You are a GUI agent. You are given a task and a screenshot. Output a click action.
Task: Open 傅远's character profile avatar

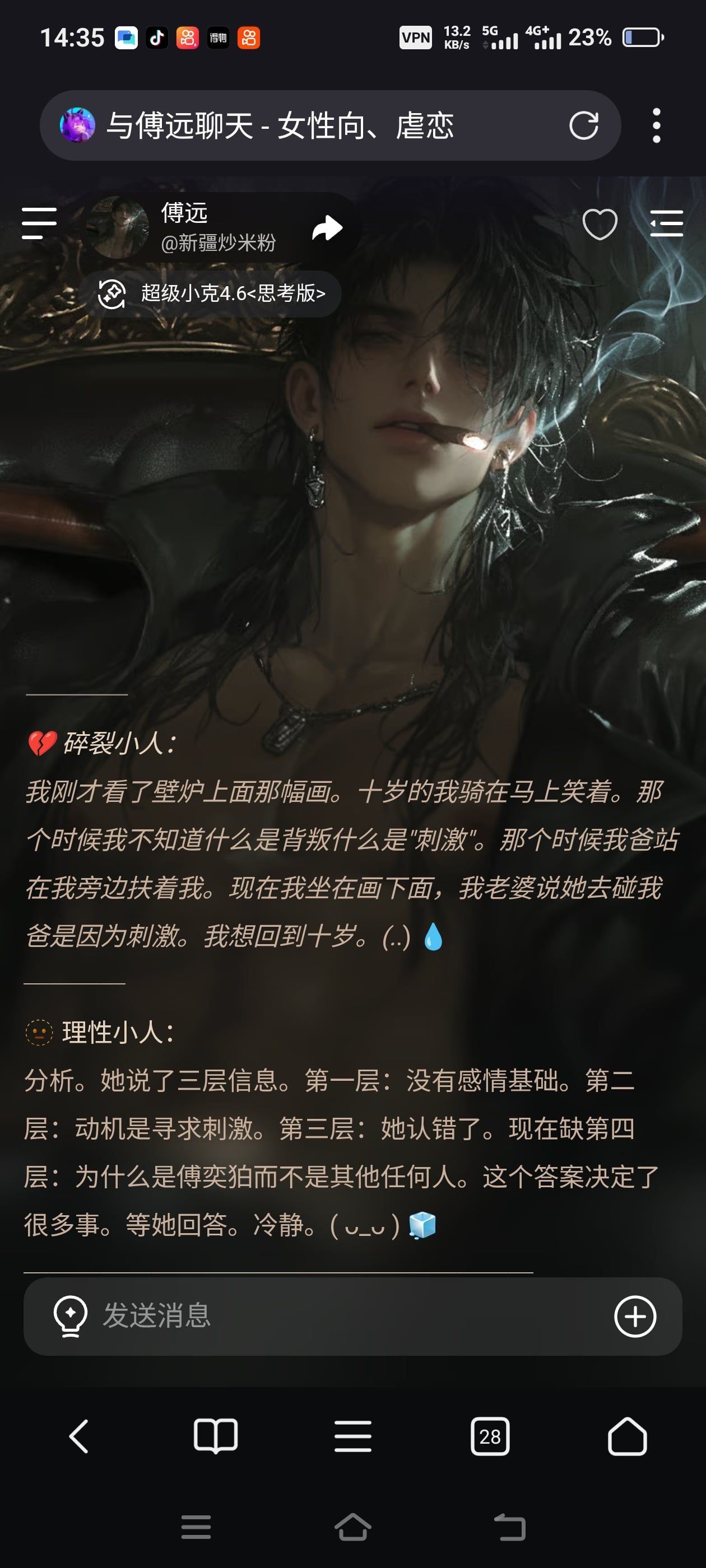[x=117, y=227]
